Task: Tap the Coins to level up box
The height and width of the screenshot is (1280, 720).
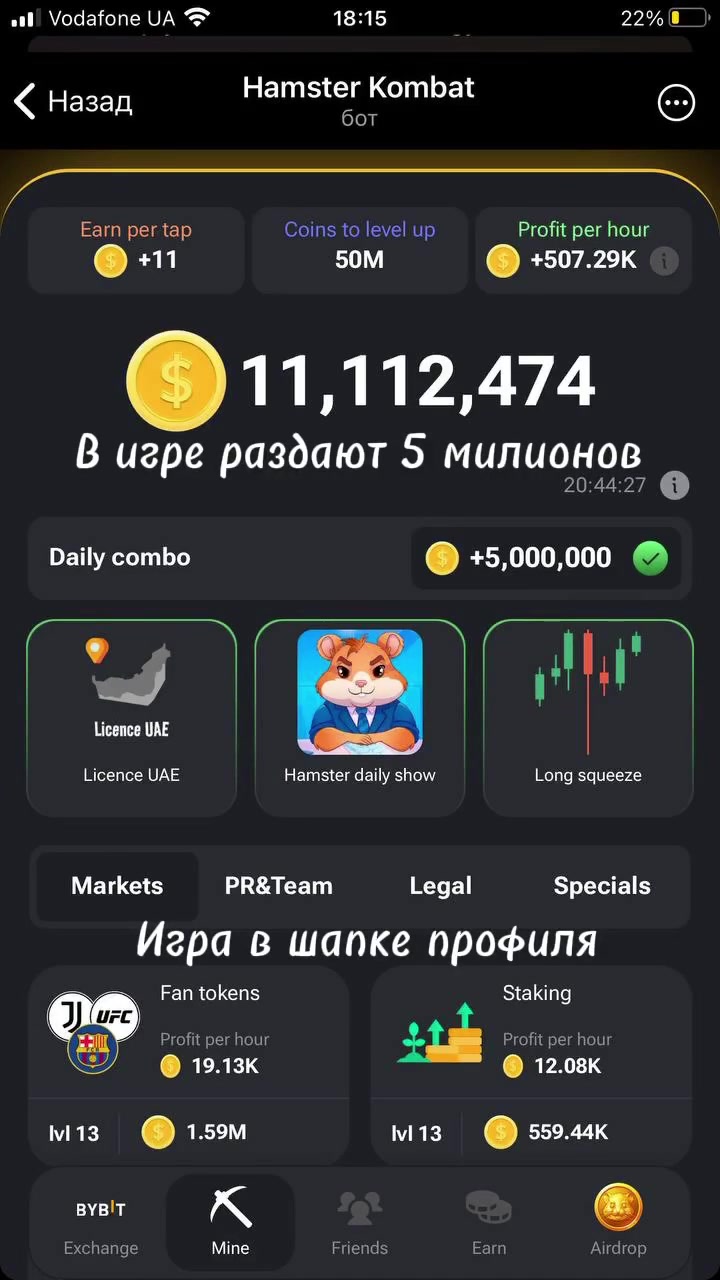Action: [x=360, y=250]
